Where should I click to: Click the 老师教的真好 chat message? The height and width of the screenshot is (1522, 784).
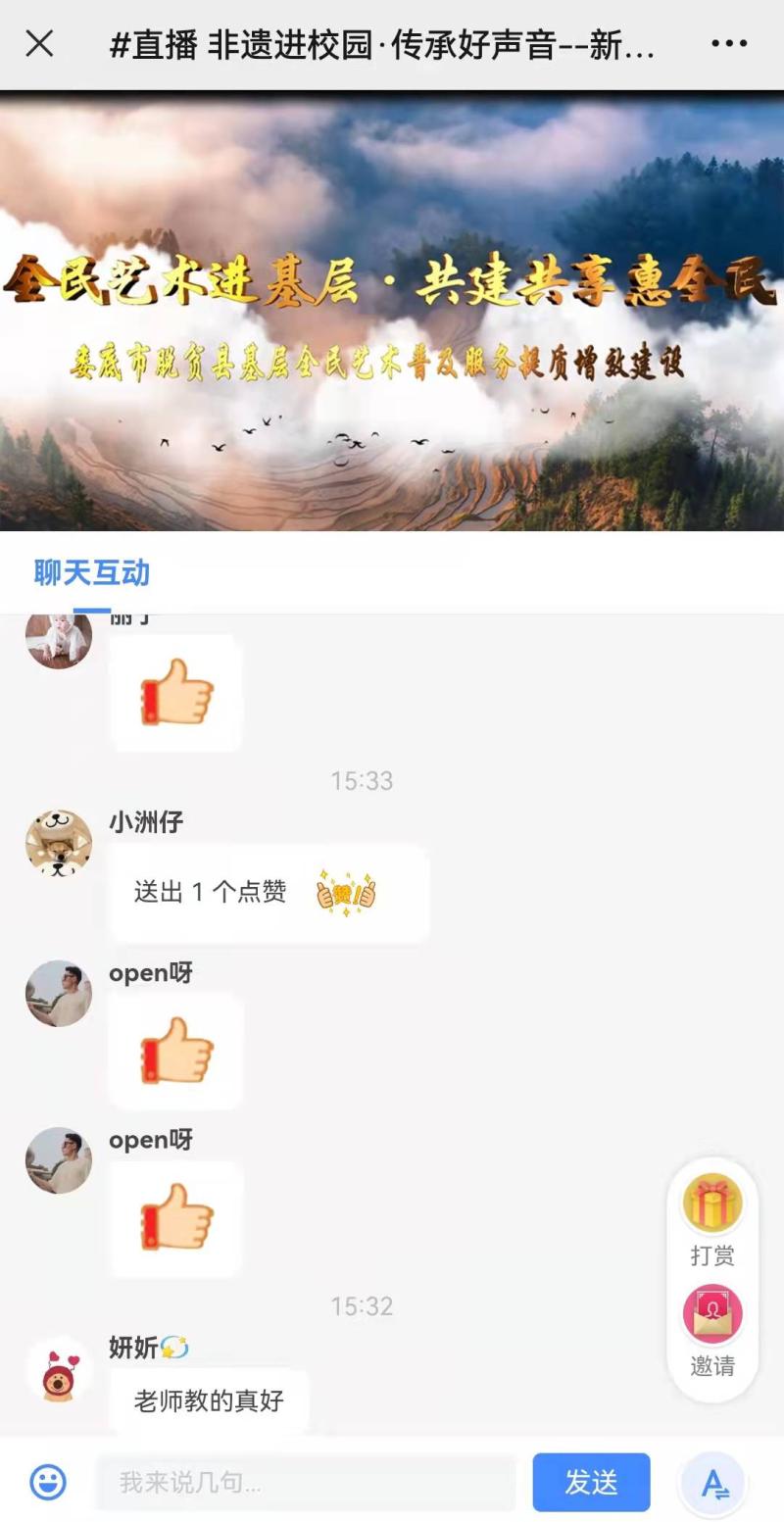coord(206,1400)
